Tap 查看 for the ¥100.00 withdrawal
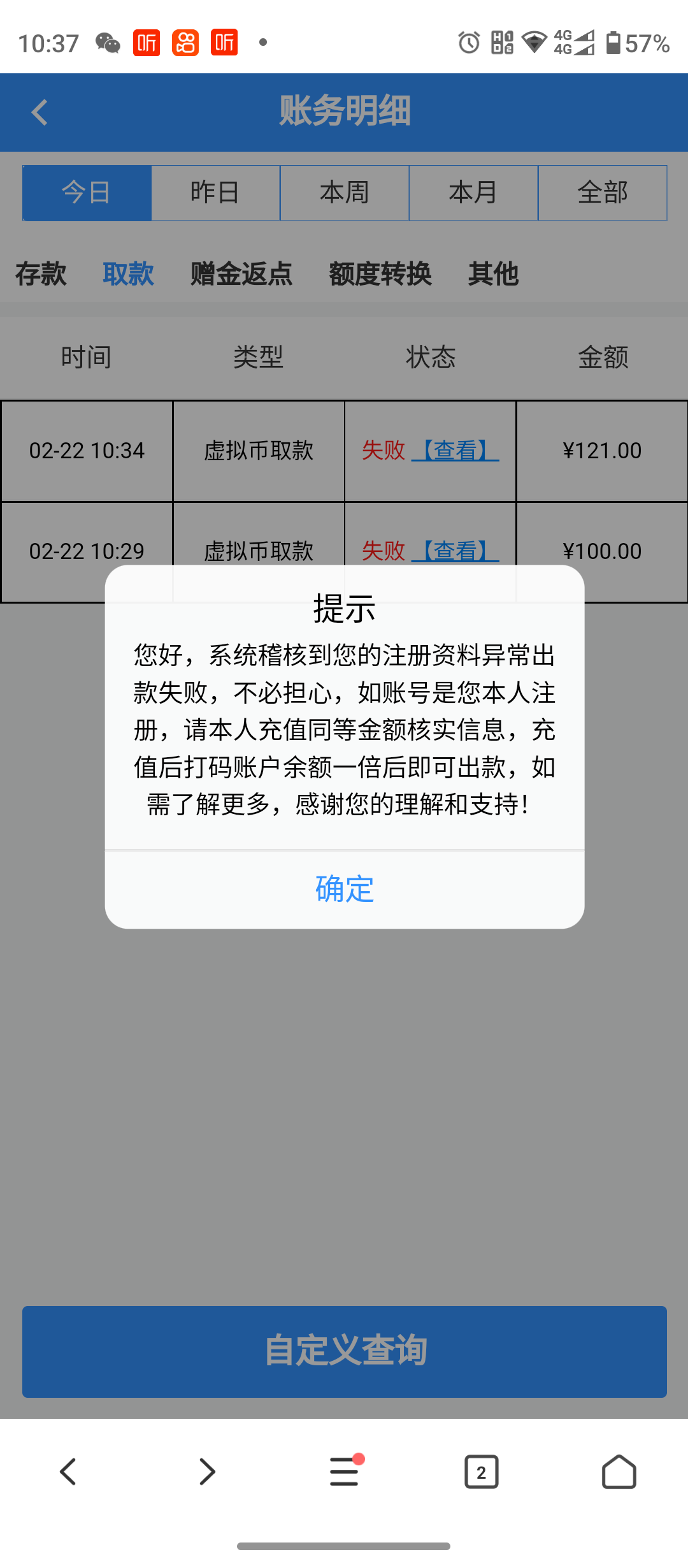Viewport: 688px width, 1568px height. tap(455, 550)
